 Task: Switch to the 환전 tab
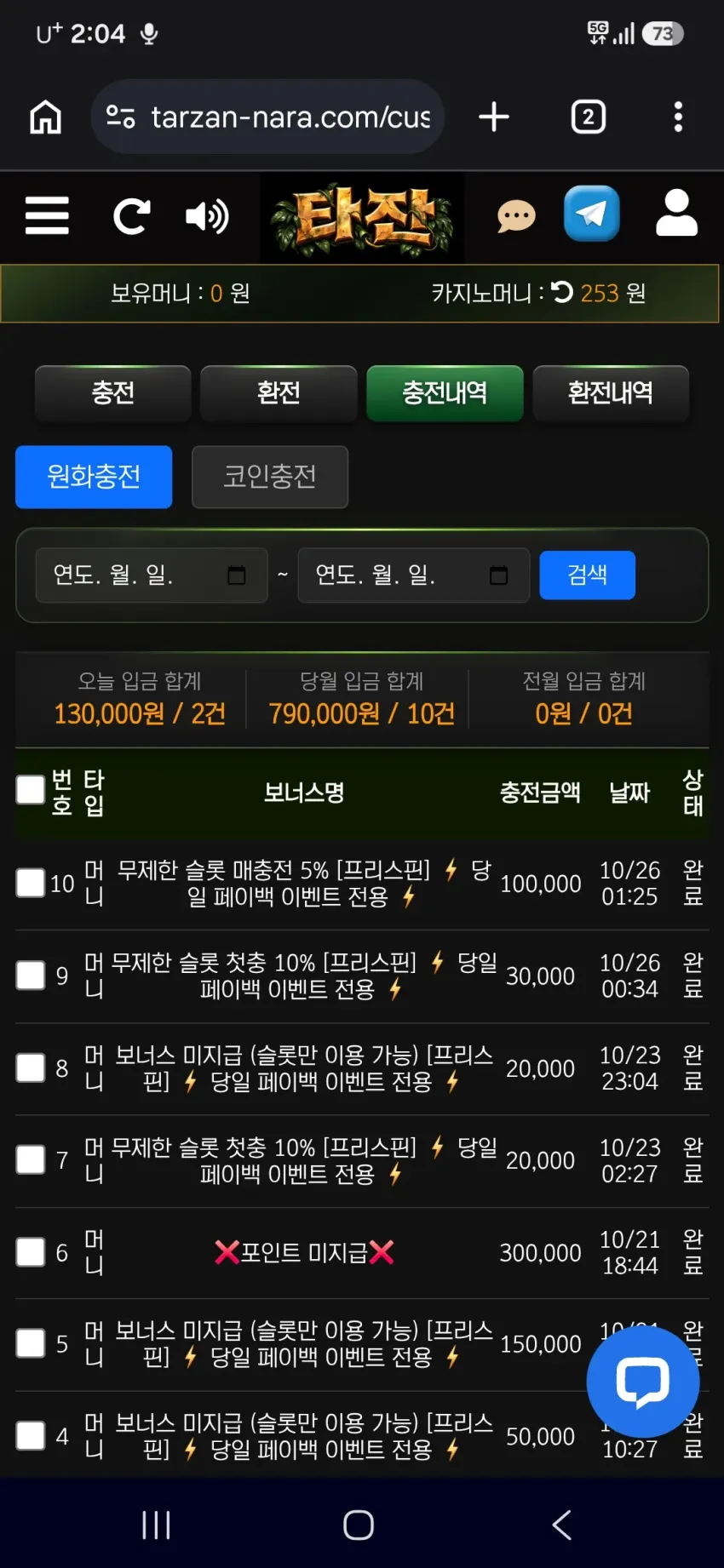[x=279, y=392]
